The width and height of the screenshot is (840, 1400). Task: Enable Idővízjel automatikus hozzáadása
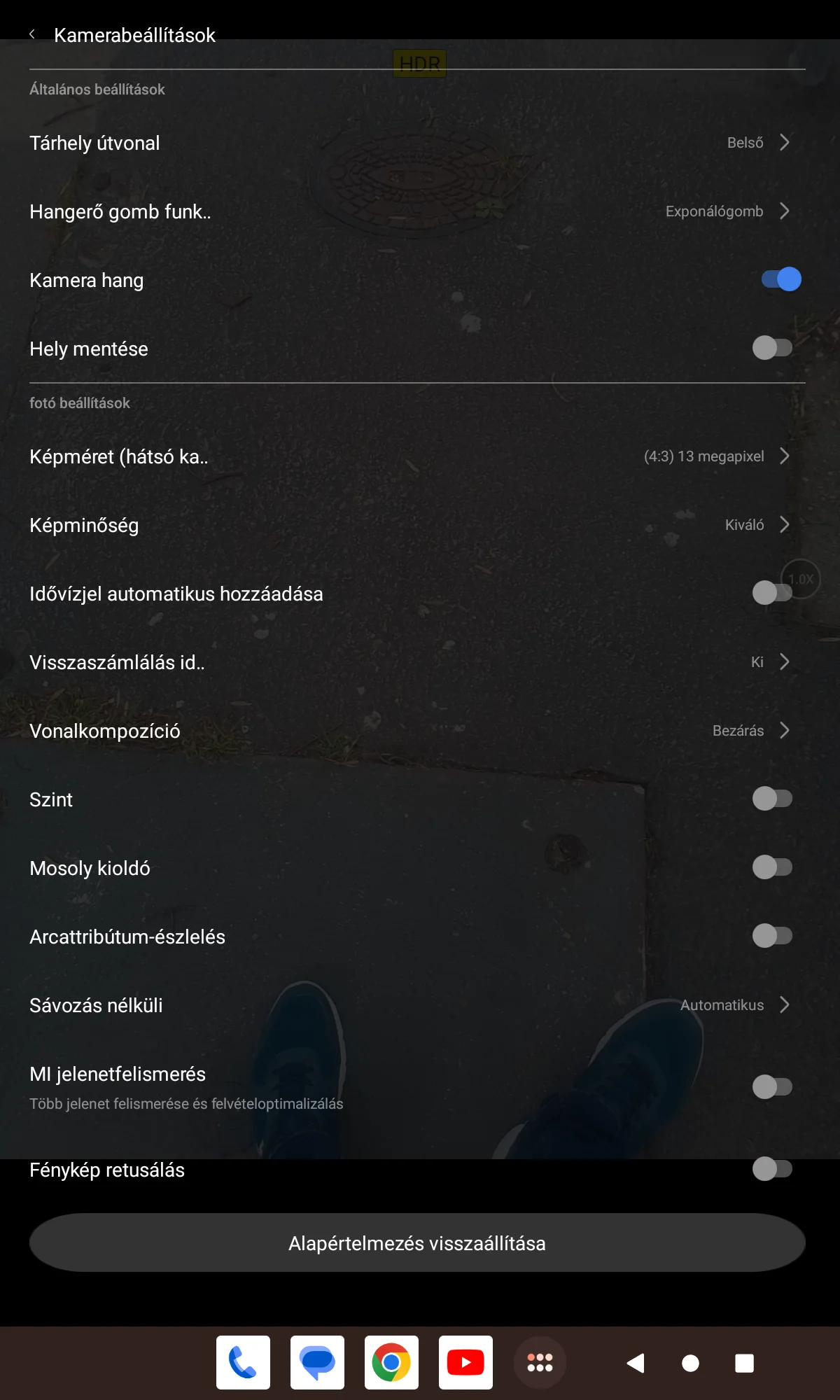tap(772, 593)
